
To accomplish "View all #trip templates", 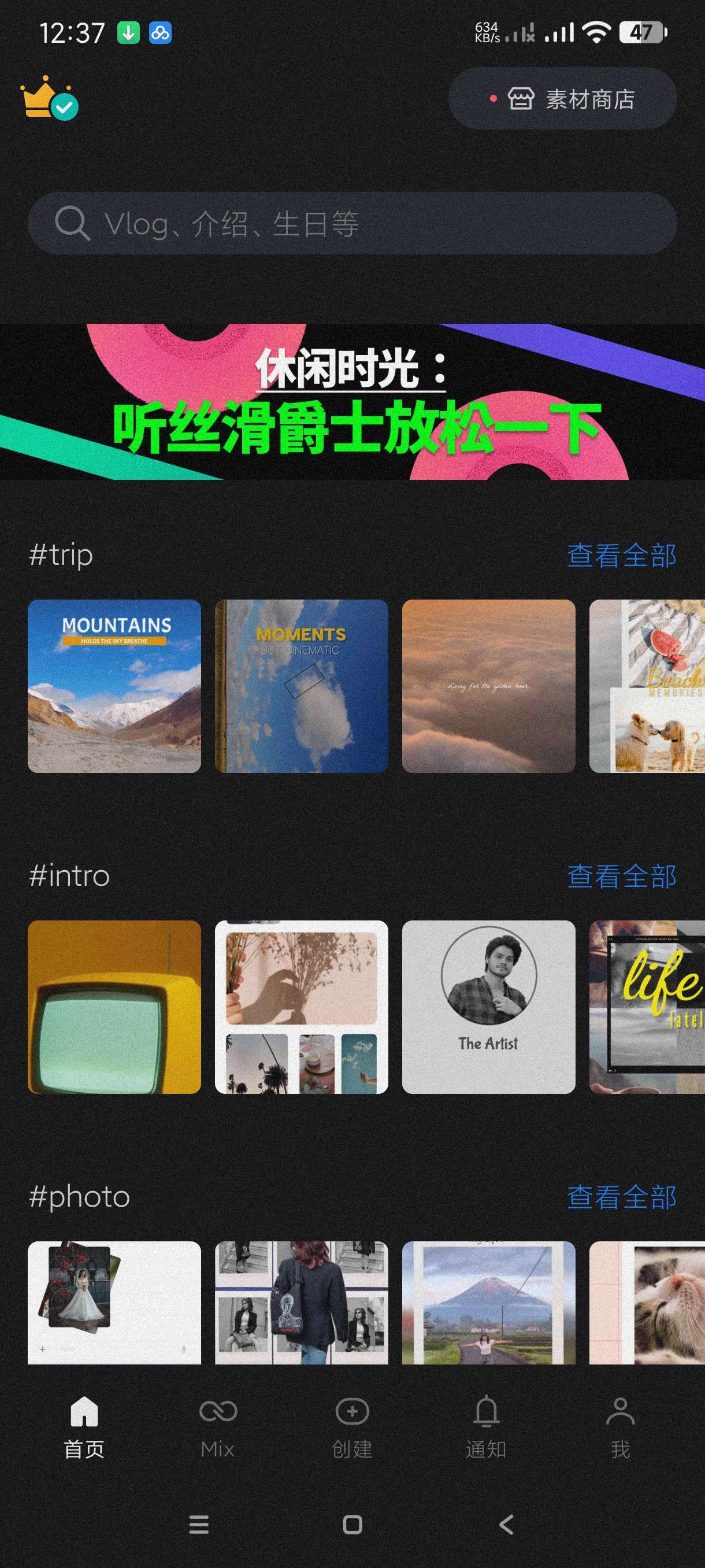I will pyautogui.click(x=621, y=555).
